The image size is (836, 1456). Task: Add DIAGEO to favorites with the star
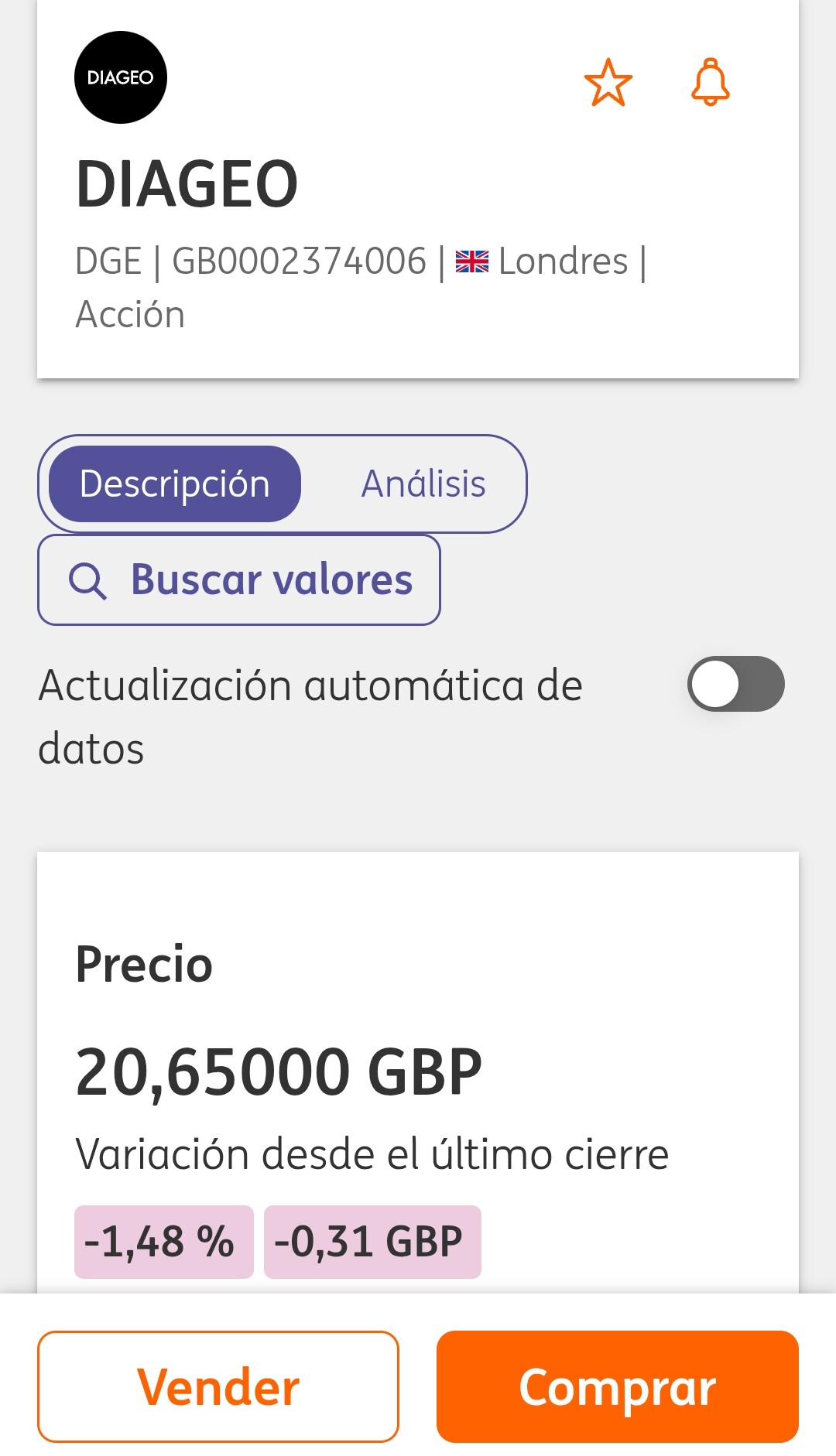608,82
